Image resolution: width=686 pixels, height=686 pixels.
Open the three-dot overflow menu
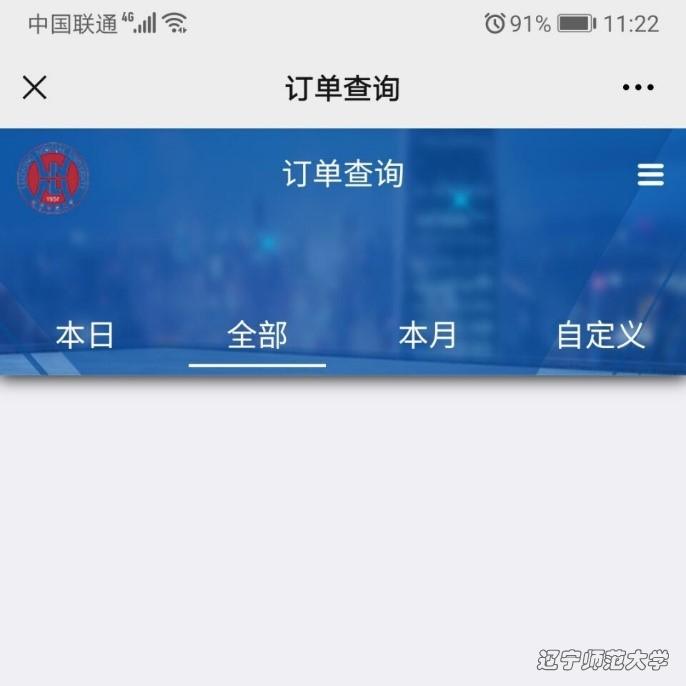(x=638, y=88)
